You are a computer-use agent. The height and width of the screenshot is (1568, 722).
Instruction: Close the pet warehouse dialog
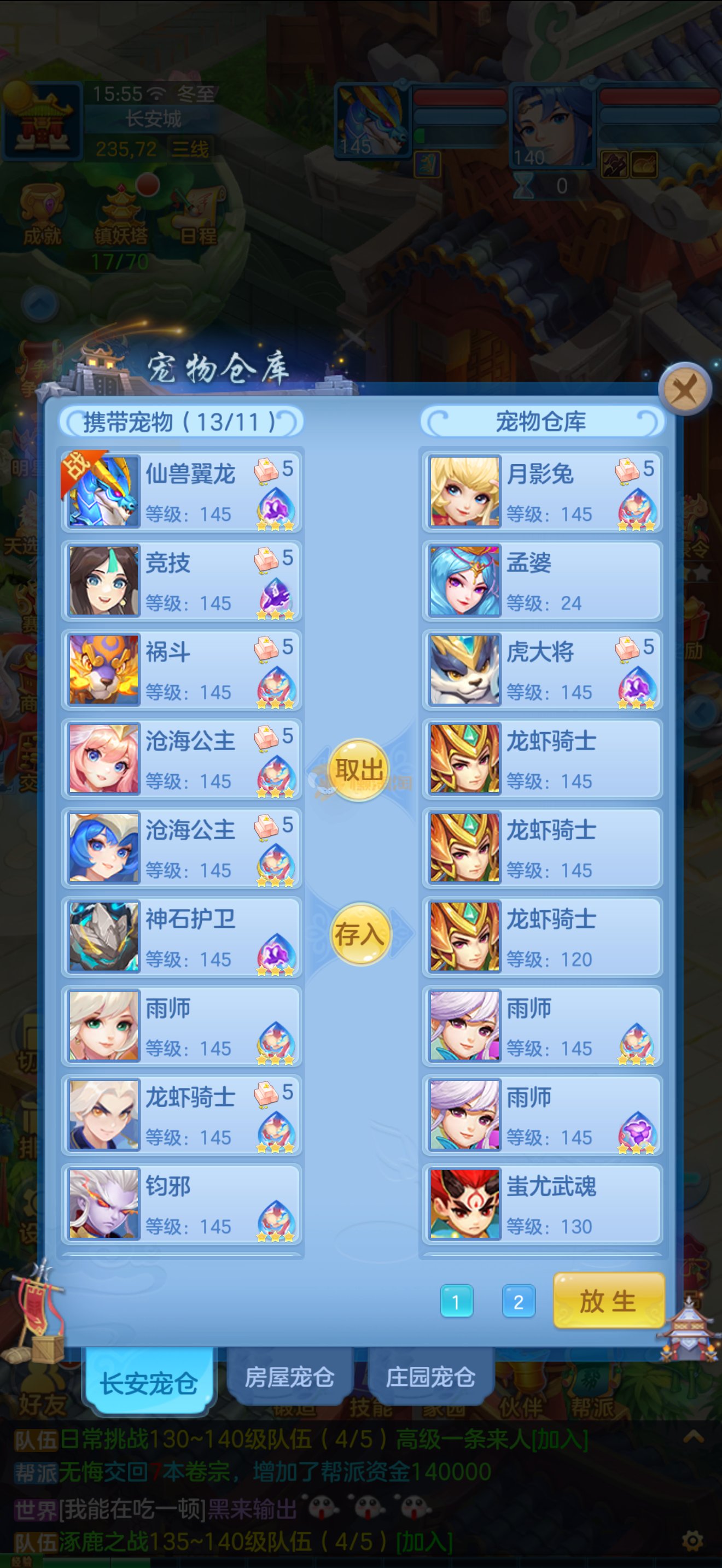tap(684, 389)
